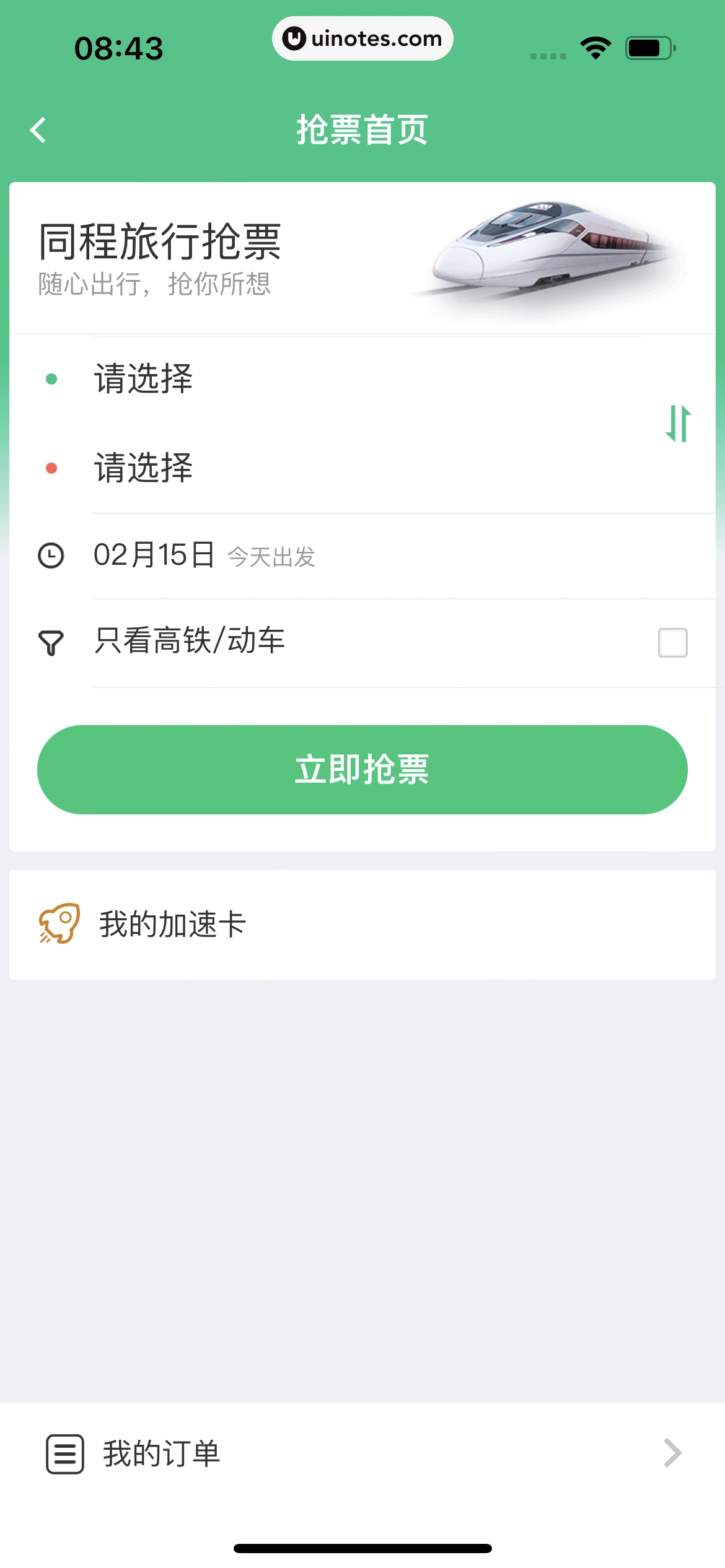The image size is (725, 1568).
Task: Open 我的加速卡
Action: [x=174, y=925]
